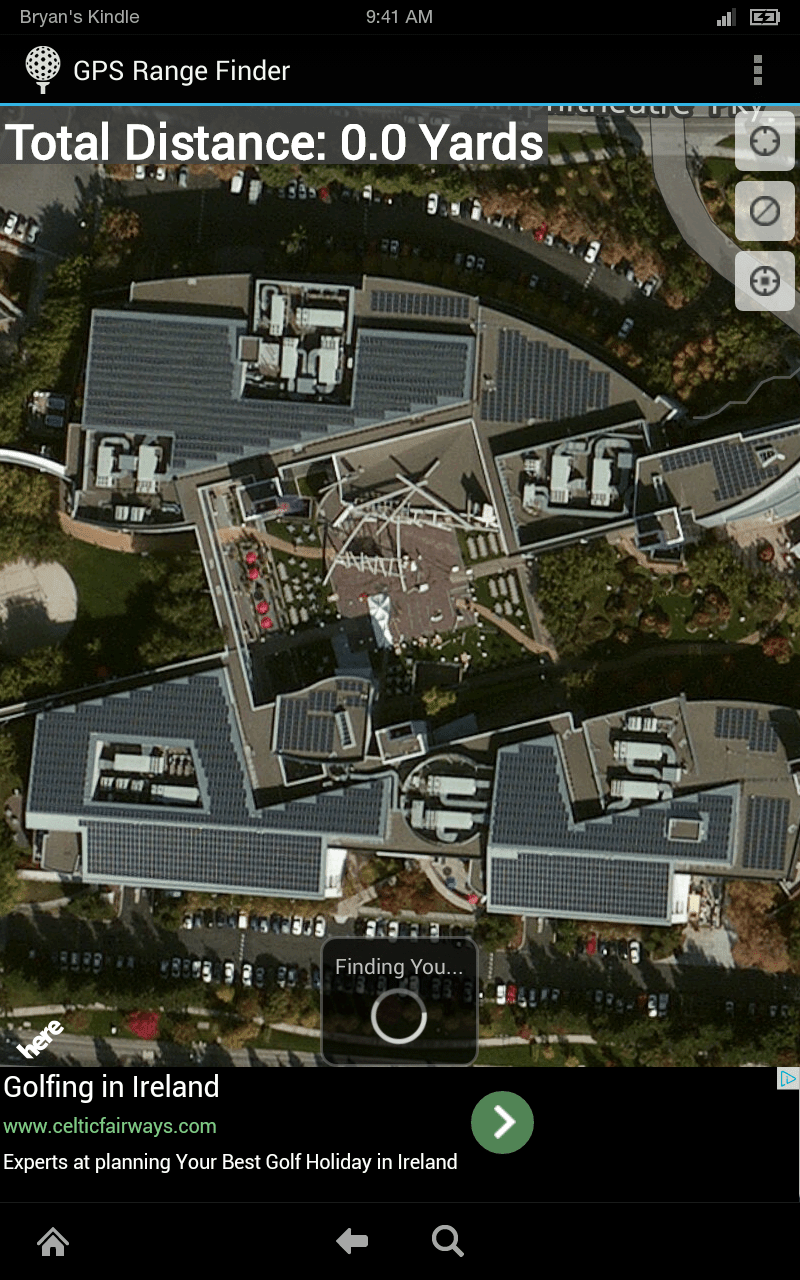Tap the crosshair with center square button
The height and width of the screenshot is (1280, 800).
(765, 281)
